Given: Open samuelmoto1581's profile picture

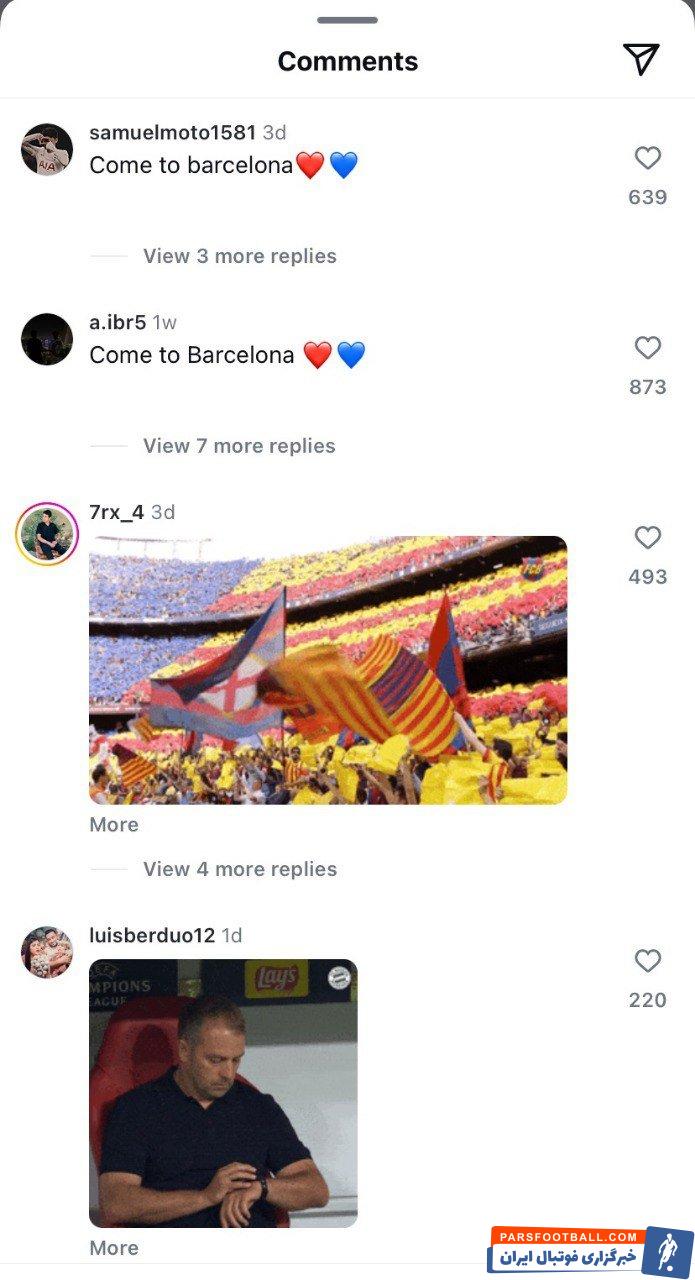Looking at the screenshot, I should pyautogui.click(x=47, y=150).
